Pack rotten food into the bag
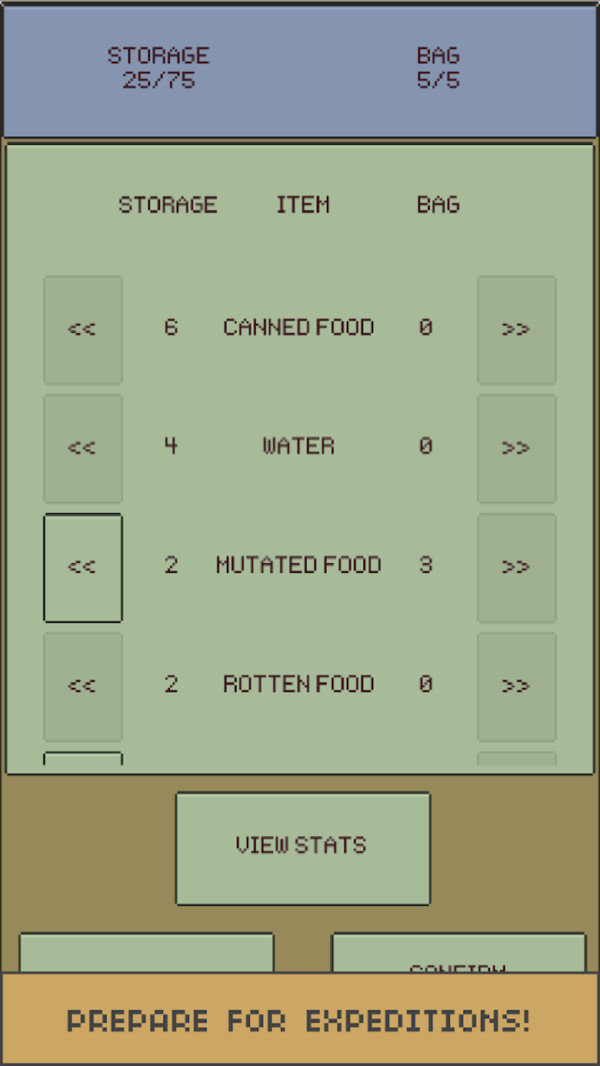 pyautogui.click(x=516, y=687)
